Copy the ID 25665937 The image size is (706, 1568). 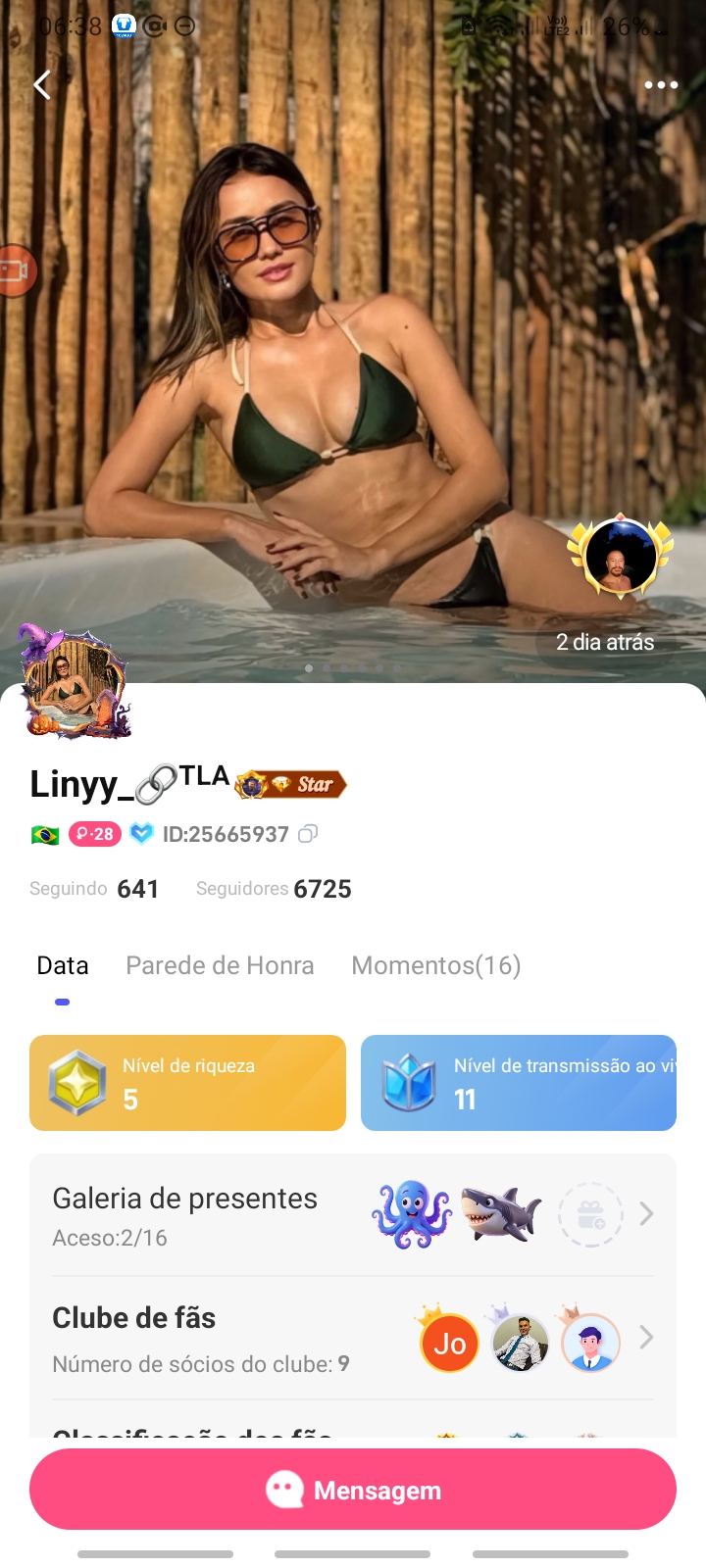pos(308,834)
